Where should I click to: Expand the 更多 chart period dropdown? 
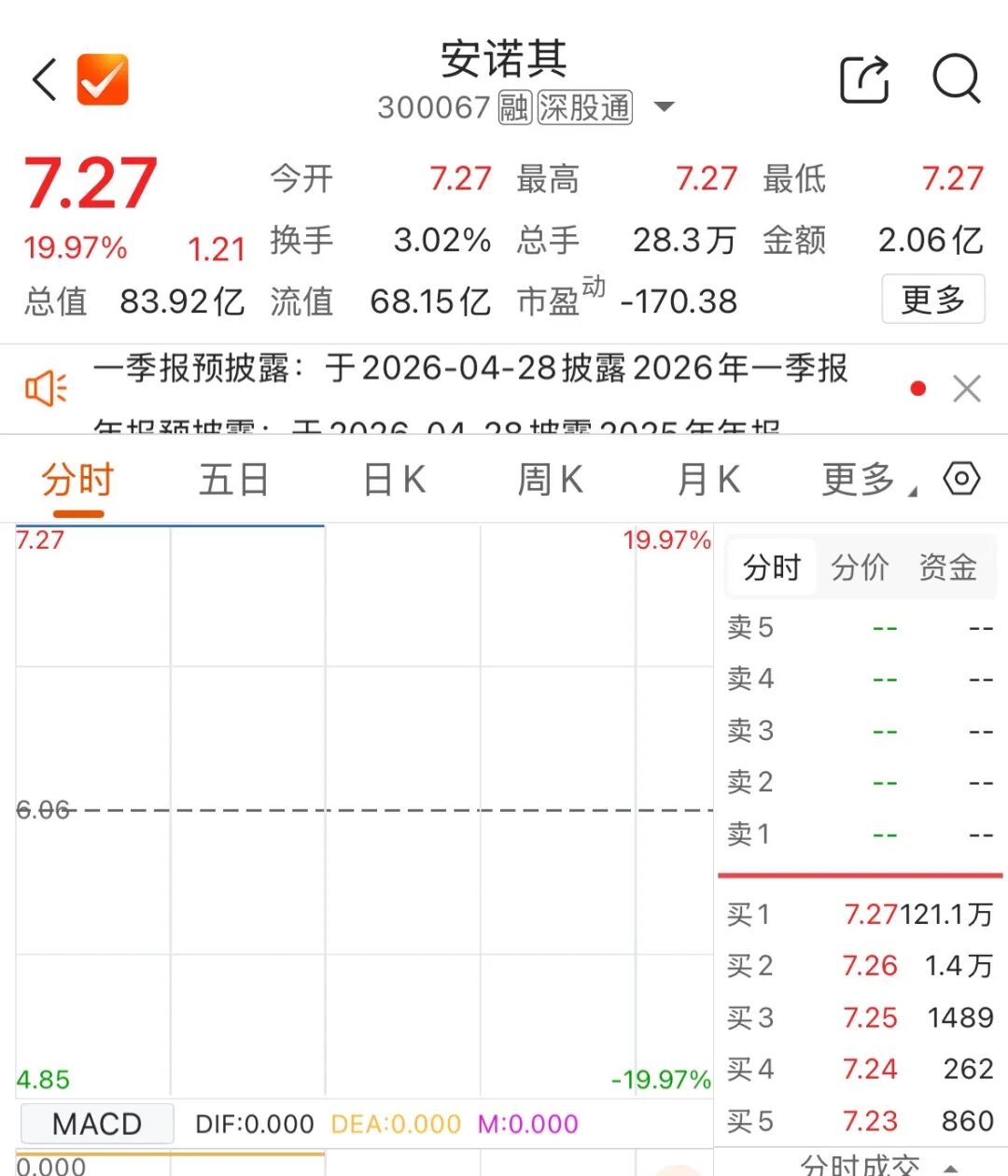click(866, 481)
